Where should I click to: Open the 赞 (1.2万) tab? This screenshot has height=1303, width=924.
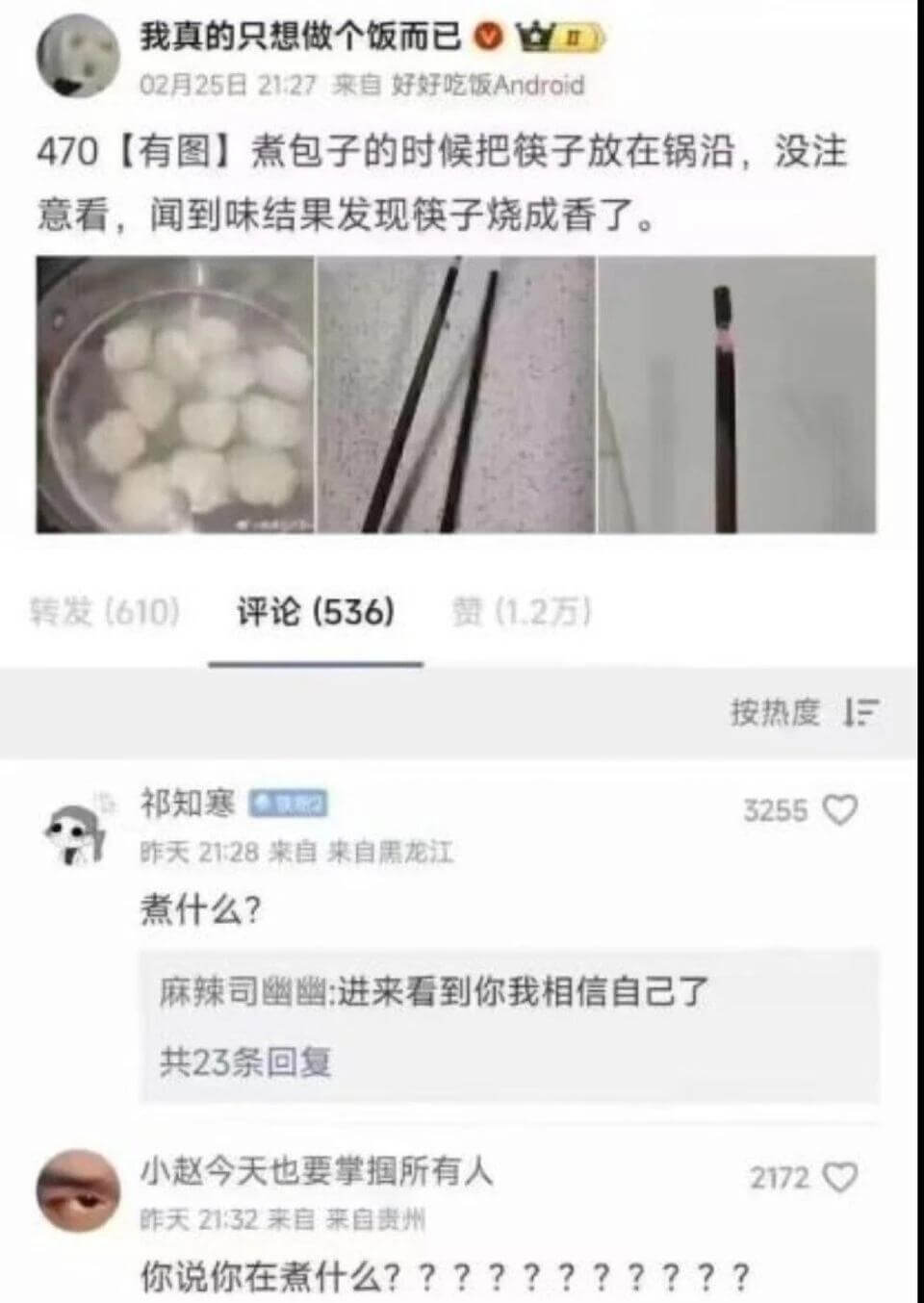coord(523,610)
